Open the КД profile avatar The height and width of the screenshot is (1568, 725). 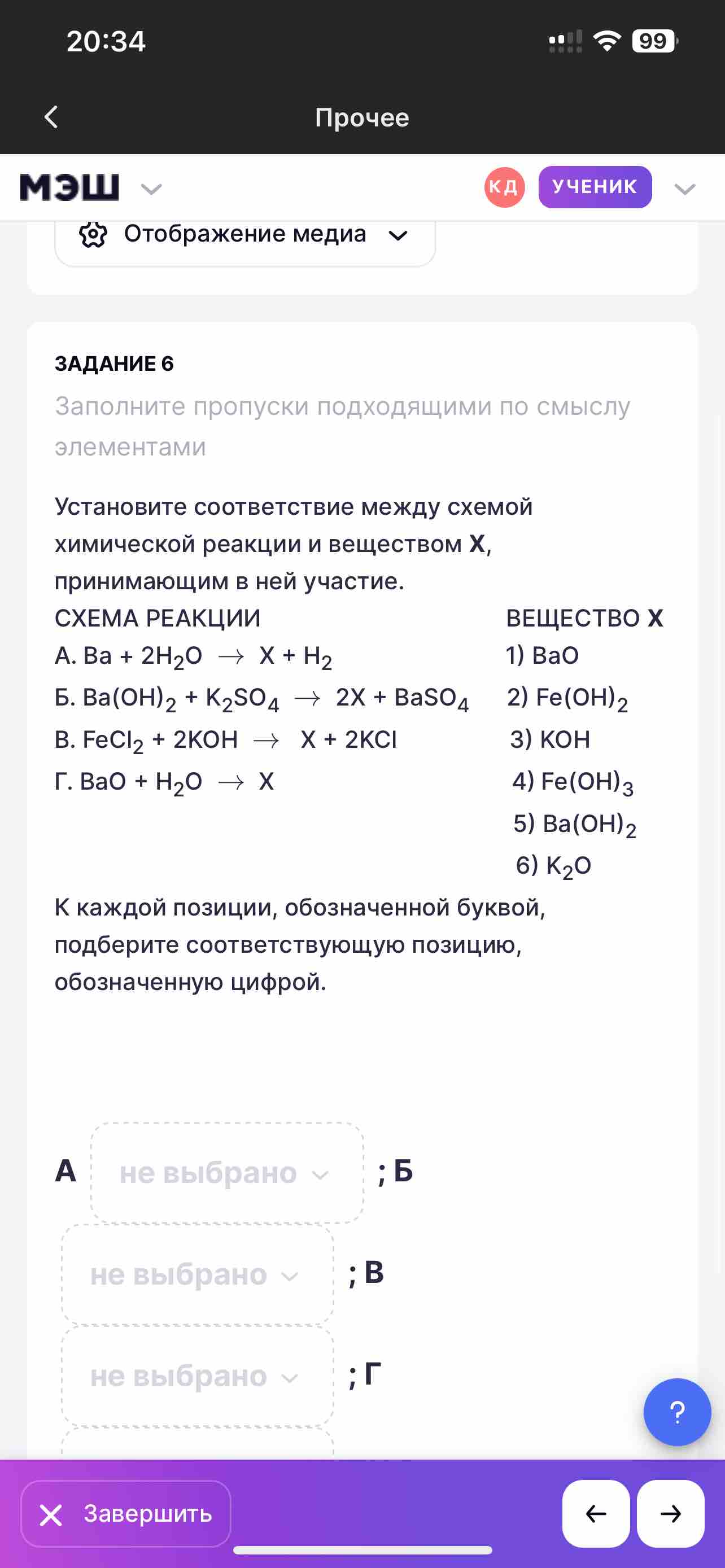tap(505, 187)
